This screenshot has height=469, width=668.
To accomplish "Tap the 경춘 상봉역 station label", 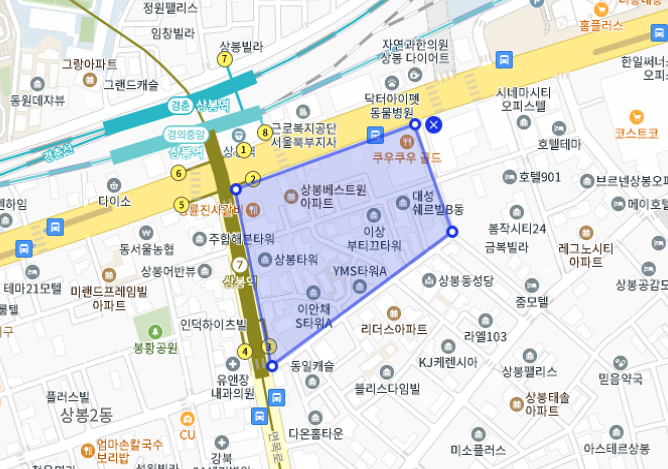I will [x=195, y=105].
